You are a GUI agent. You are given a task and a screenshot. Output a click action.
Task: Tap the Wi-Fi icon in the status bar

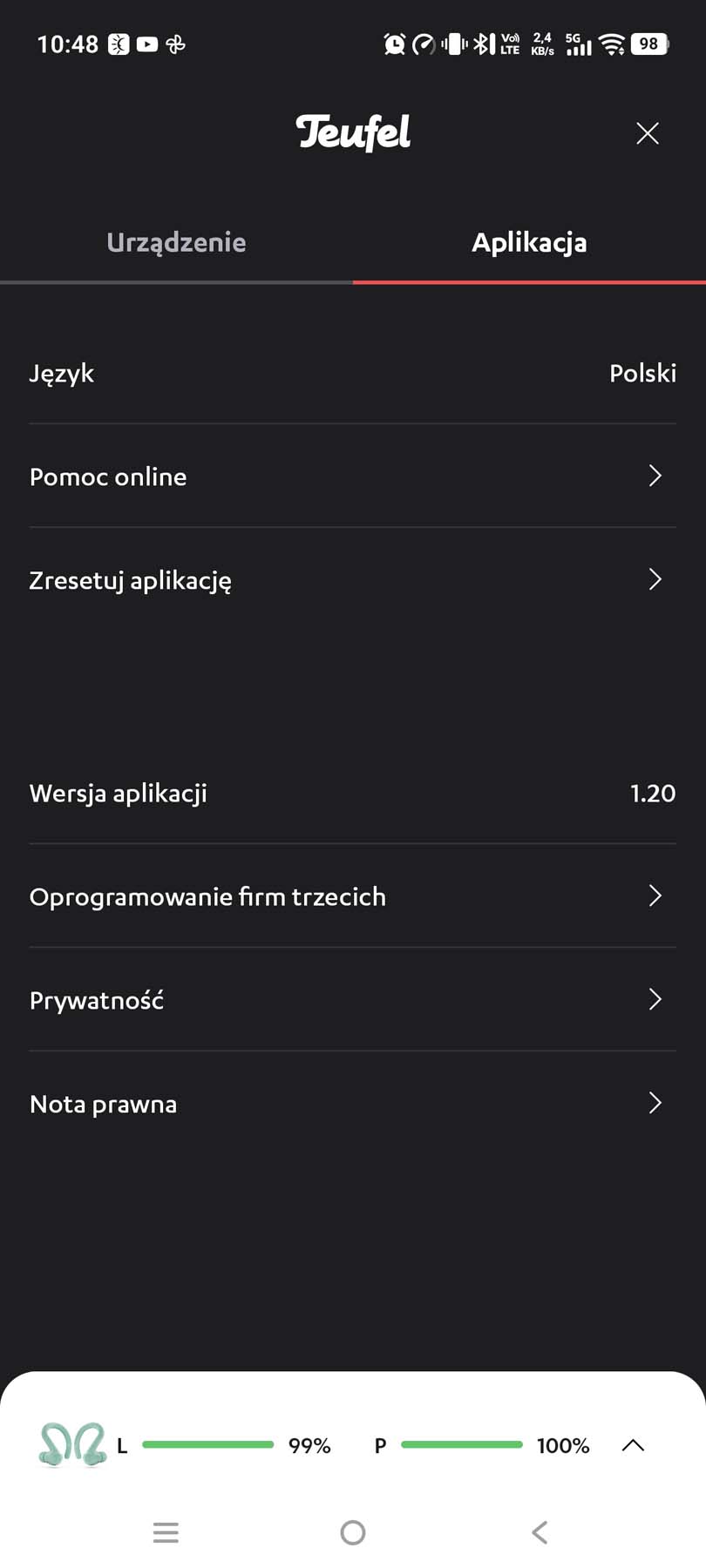[613, 44]
